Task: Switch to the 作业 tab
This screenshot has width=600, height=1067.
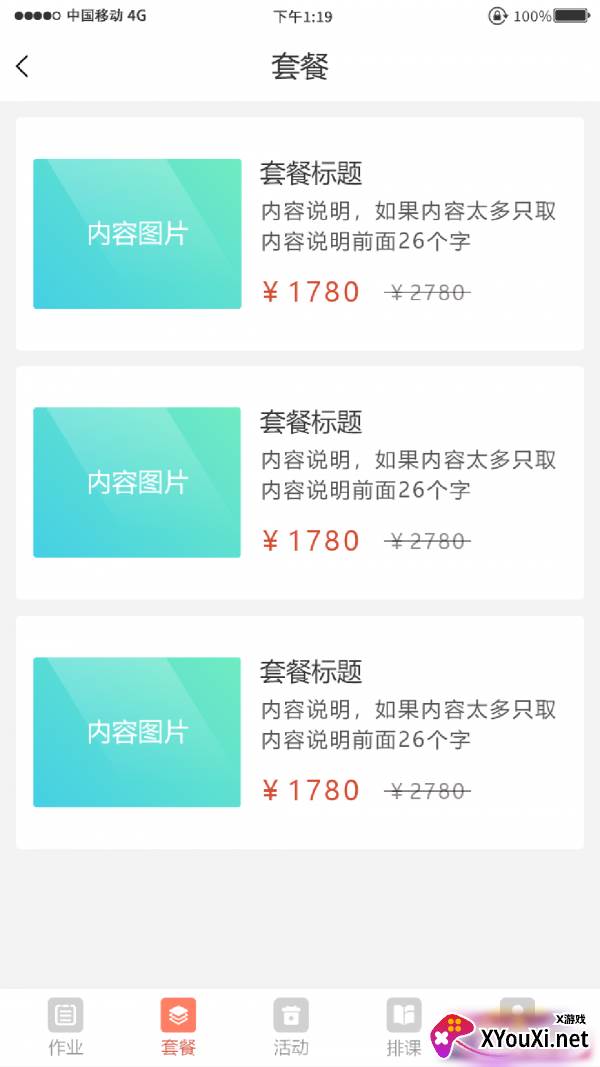Action: click(66, 1027)
